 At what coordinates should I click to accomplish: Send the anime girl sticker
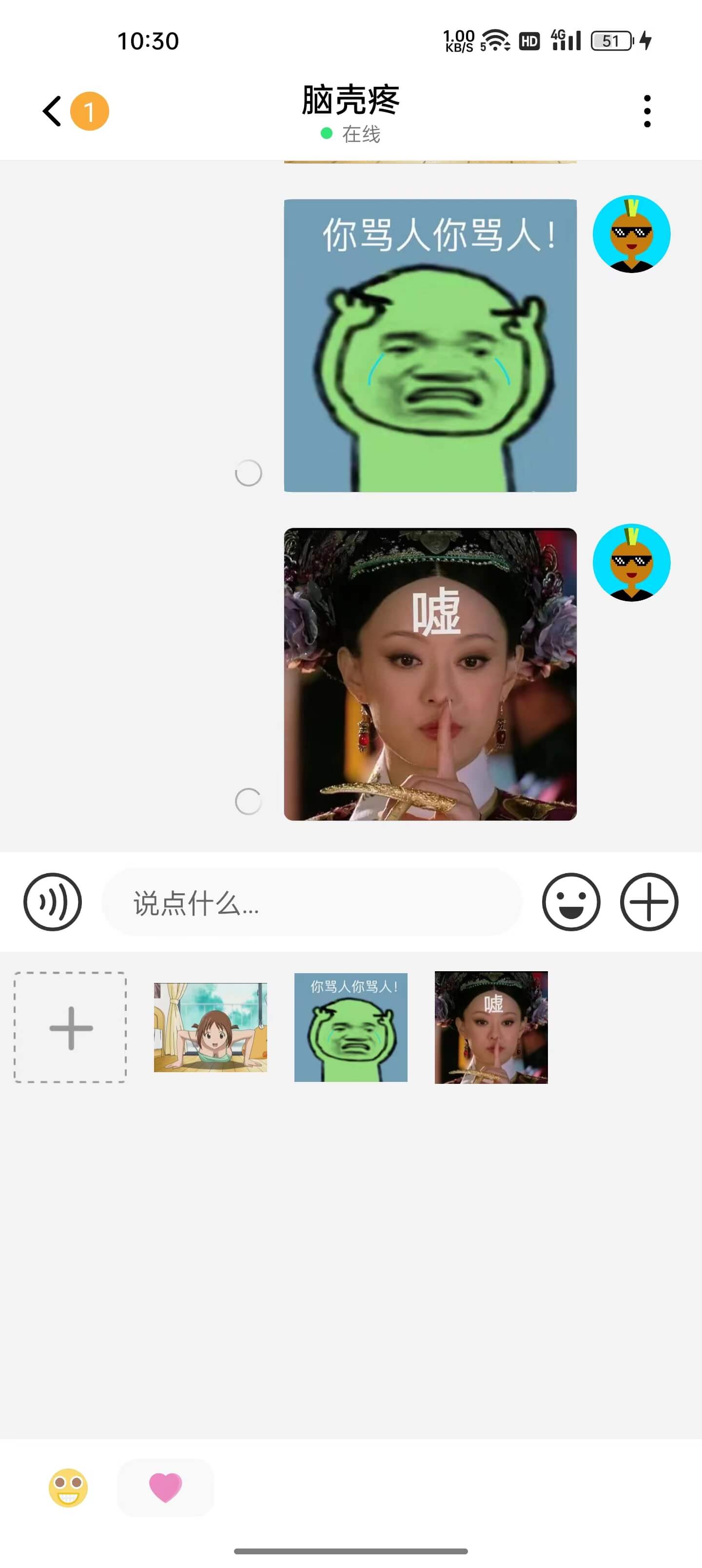pos(211,1027)
